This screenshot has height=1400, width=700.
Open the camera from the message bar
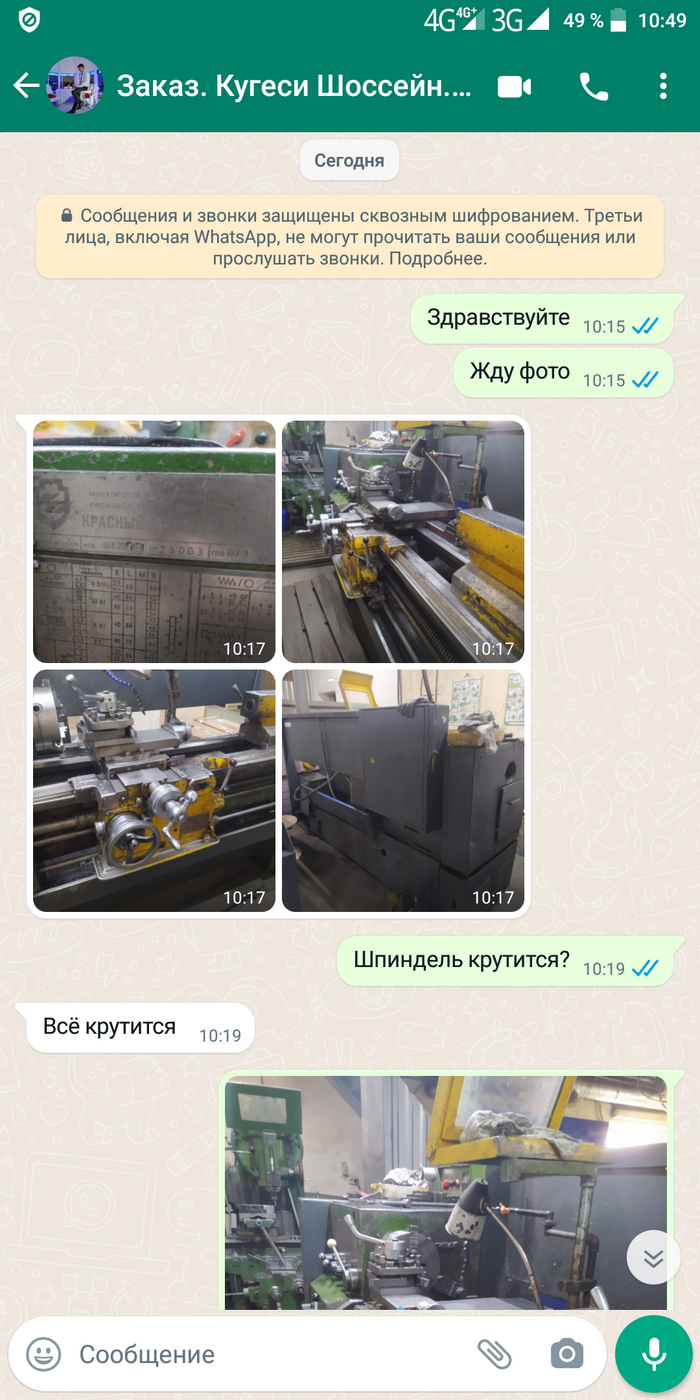566,1354
